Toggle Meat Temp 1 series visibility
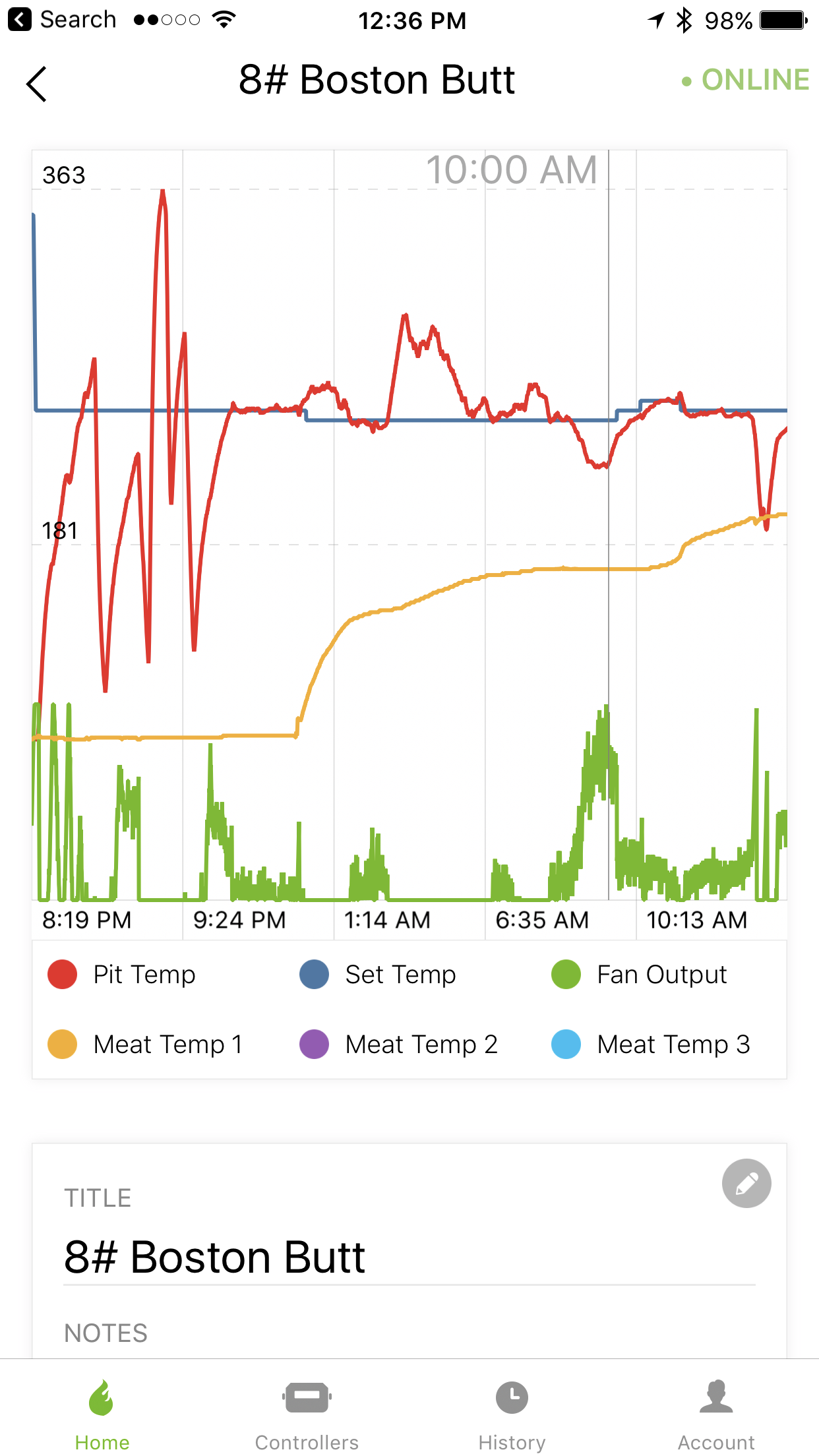 pos(145,1045)
